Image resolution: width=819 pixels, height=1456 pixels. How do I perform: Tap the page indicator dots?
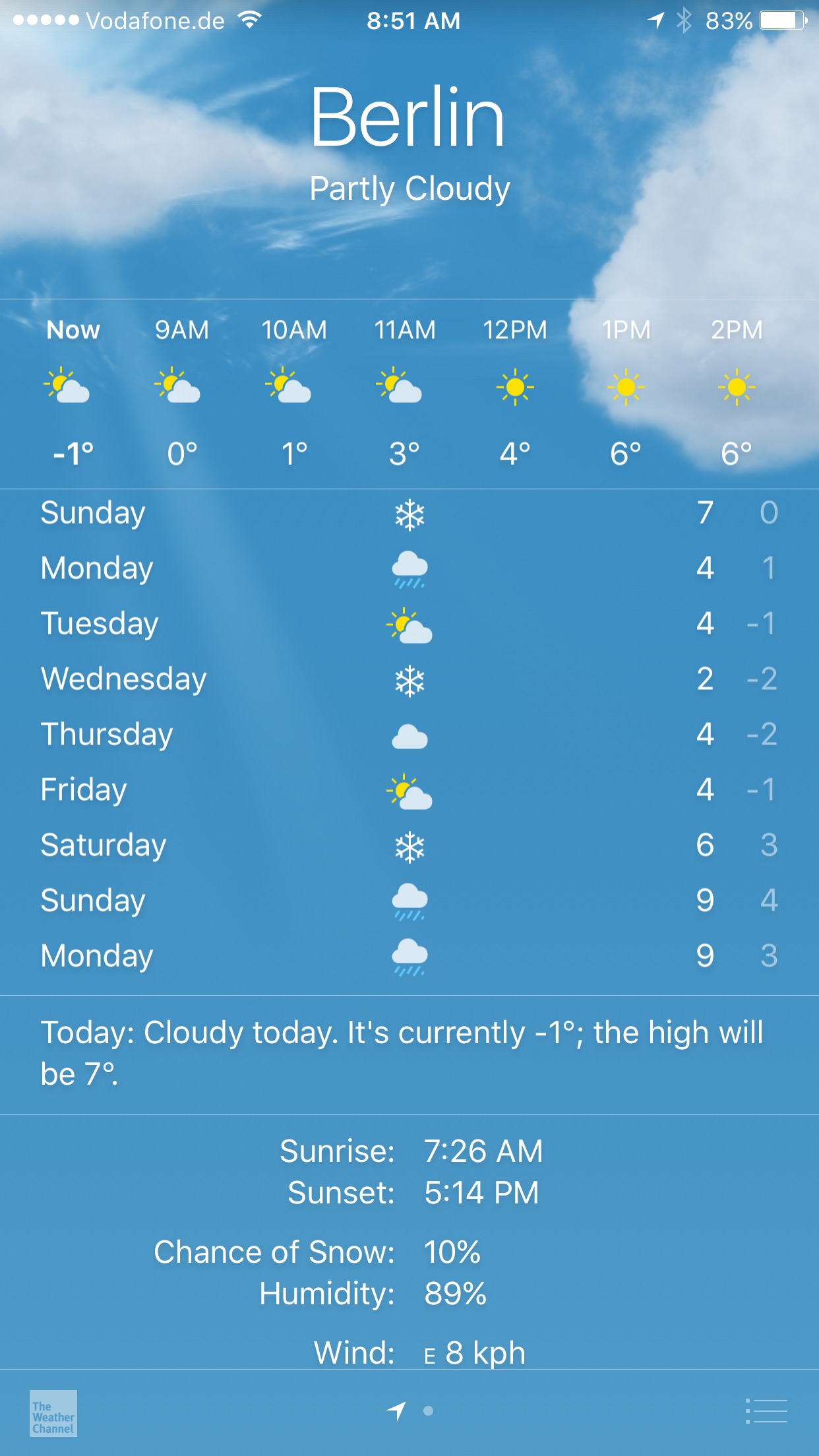pos(411,1411)
